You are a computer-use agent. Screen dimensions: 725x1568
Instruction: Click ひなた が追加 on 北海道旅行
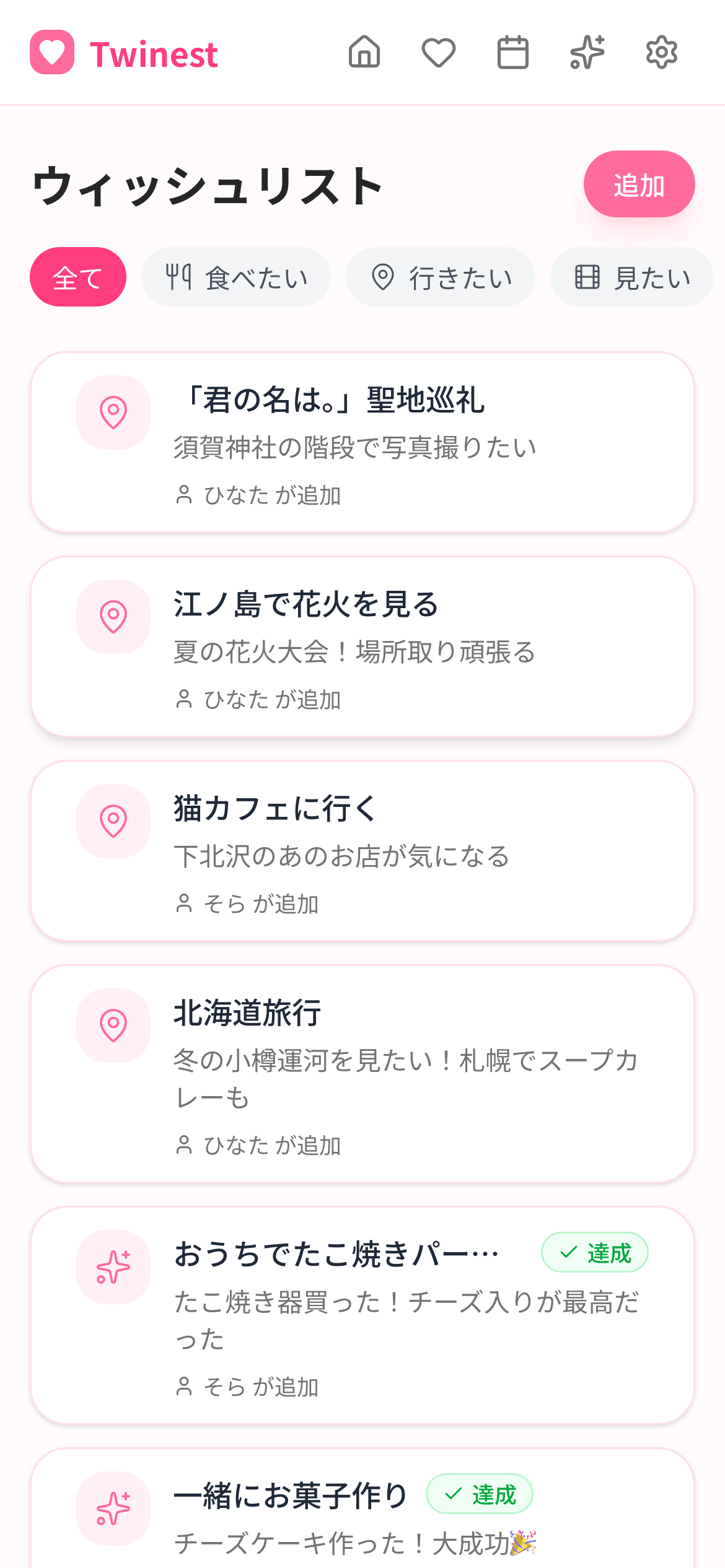pos(260,1145)
